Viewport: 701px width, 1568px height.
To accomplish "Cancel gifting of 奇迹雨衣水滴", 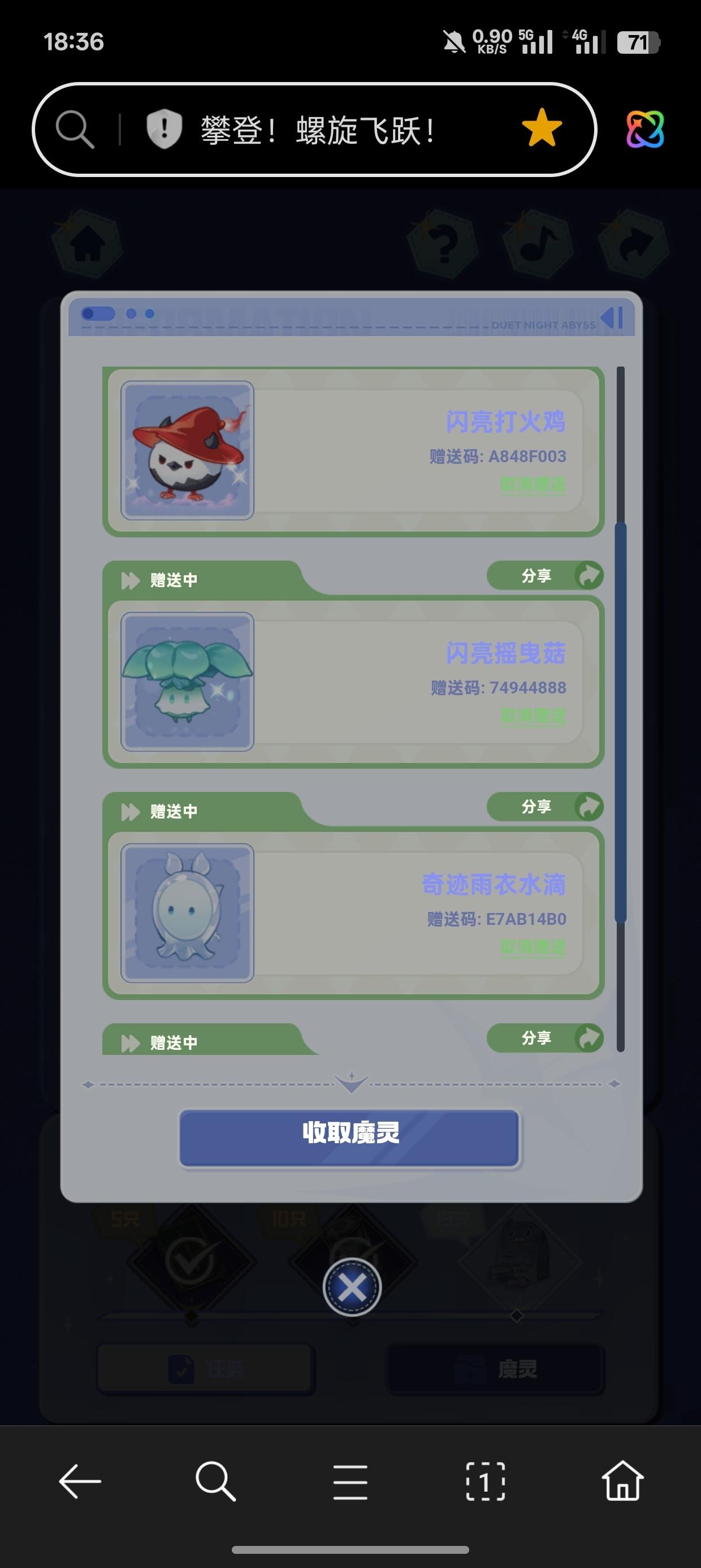I will pyautogui.click(x=533, y=947).
